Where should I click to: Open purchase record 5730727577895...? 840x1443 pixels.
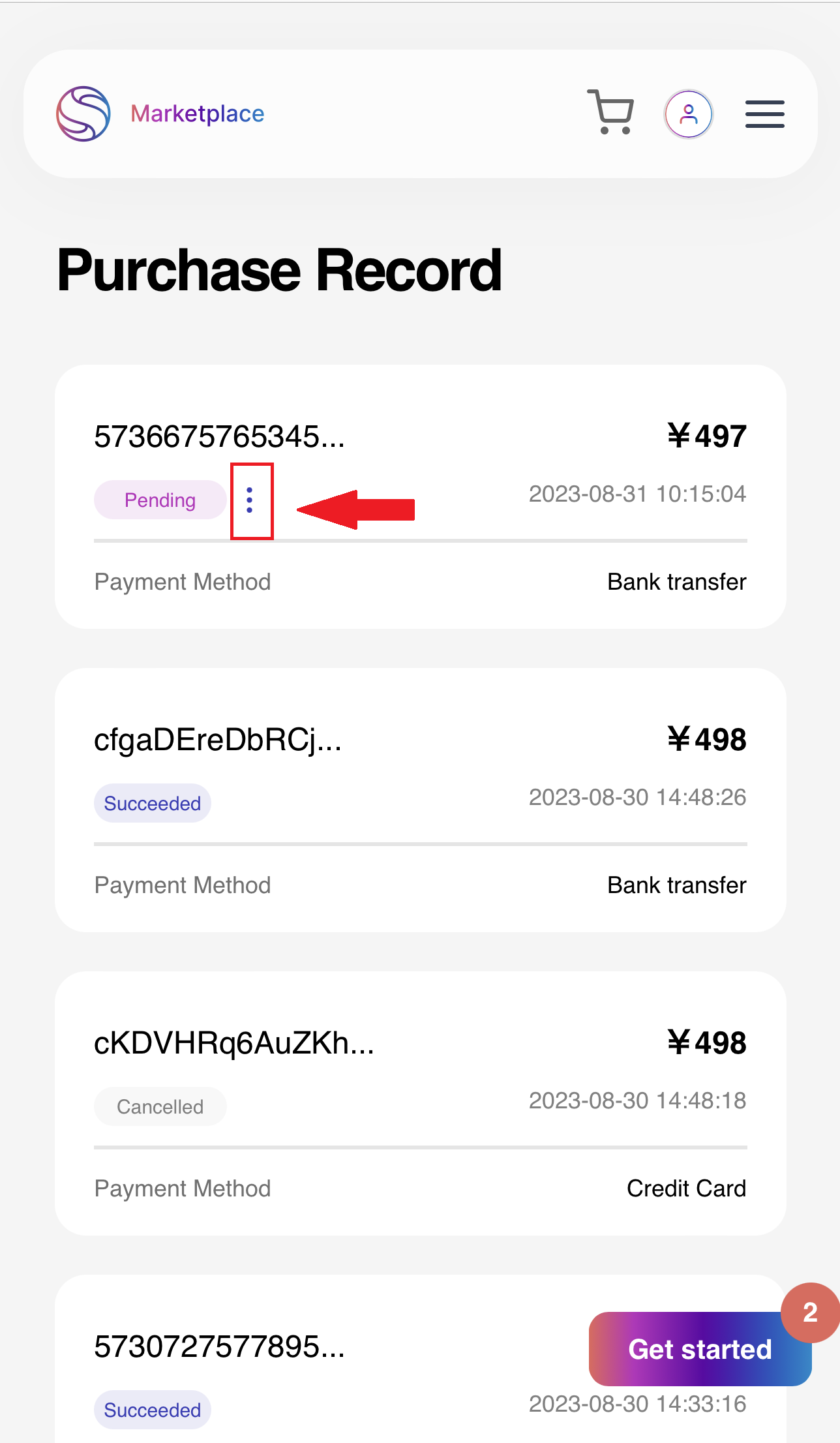click(219, 1347)
